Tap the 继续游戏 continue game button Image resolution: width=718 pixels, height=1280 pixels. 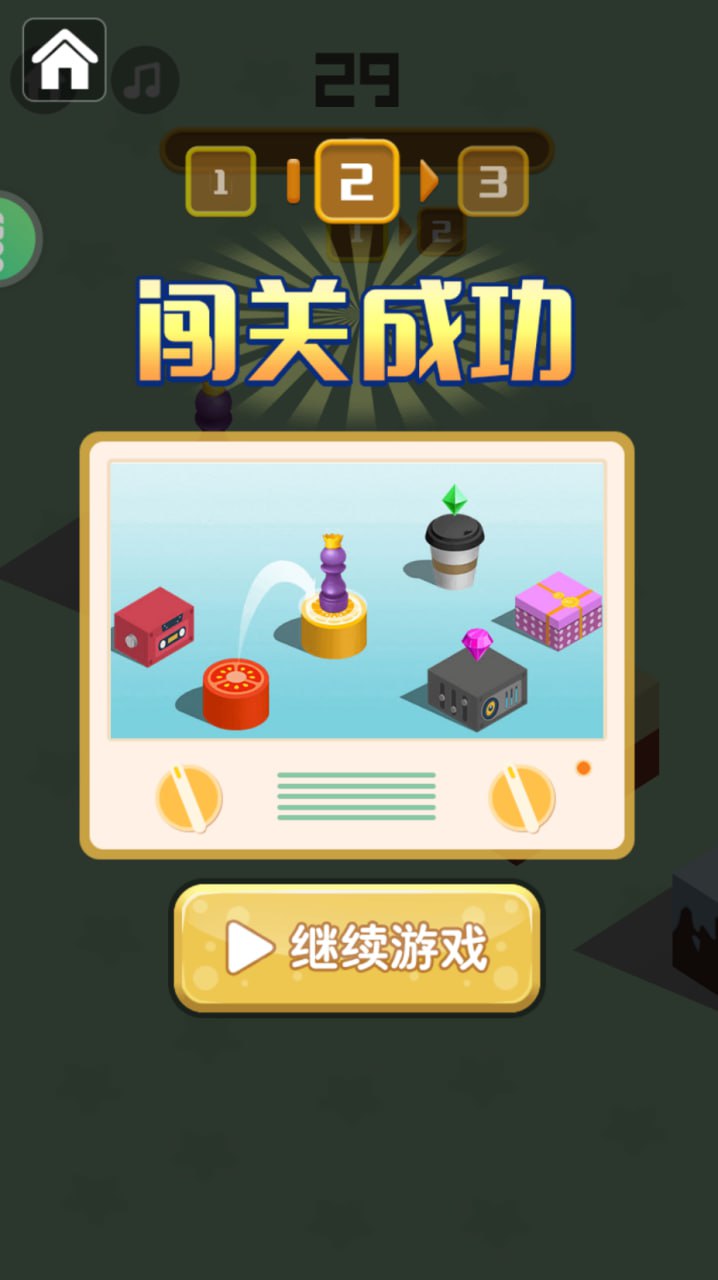358,947
